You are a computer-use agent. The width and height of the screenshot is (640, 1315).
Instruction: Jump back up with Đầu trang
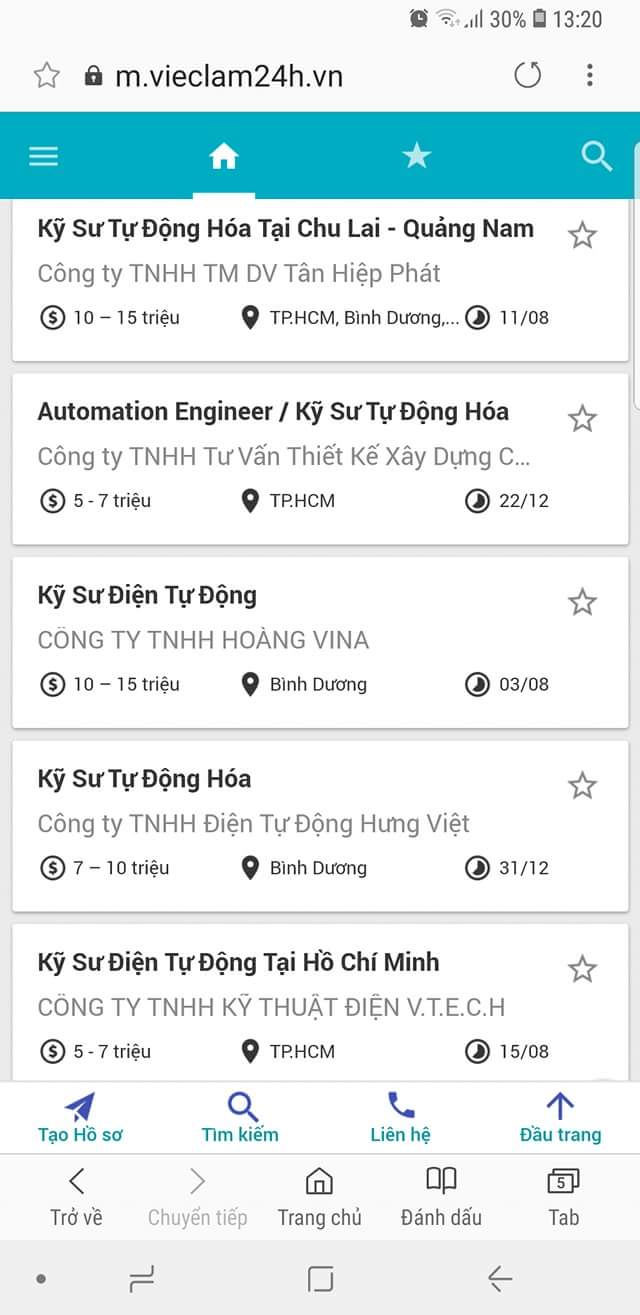click(560, 1118)
